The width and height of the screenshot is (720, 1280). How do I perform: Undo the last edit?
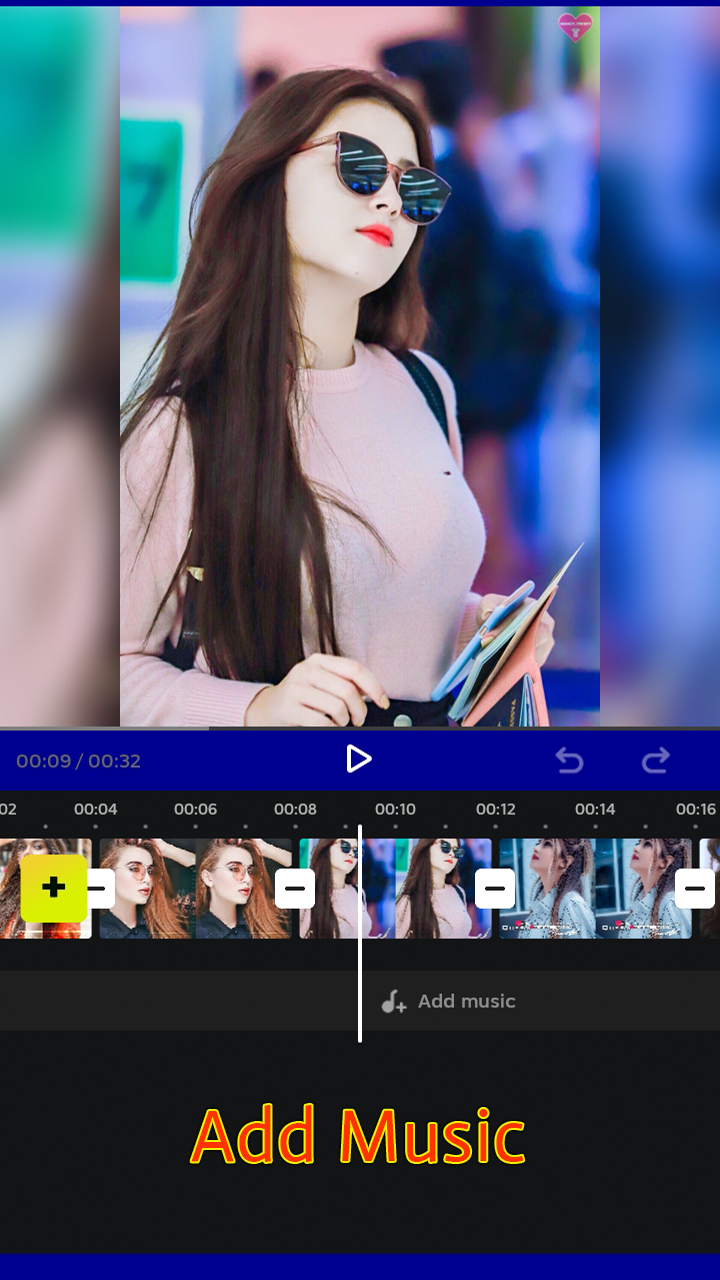570,760
